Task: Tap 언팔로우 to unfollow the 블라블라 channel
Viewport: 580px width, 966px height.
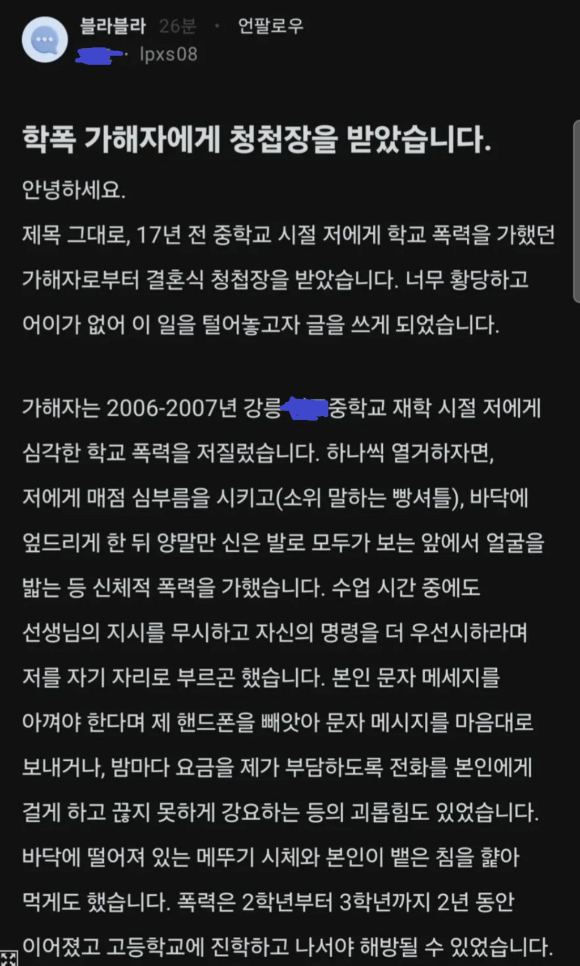Action: (271, 26)
